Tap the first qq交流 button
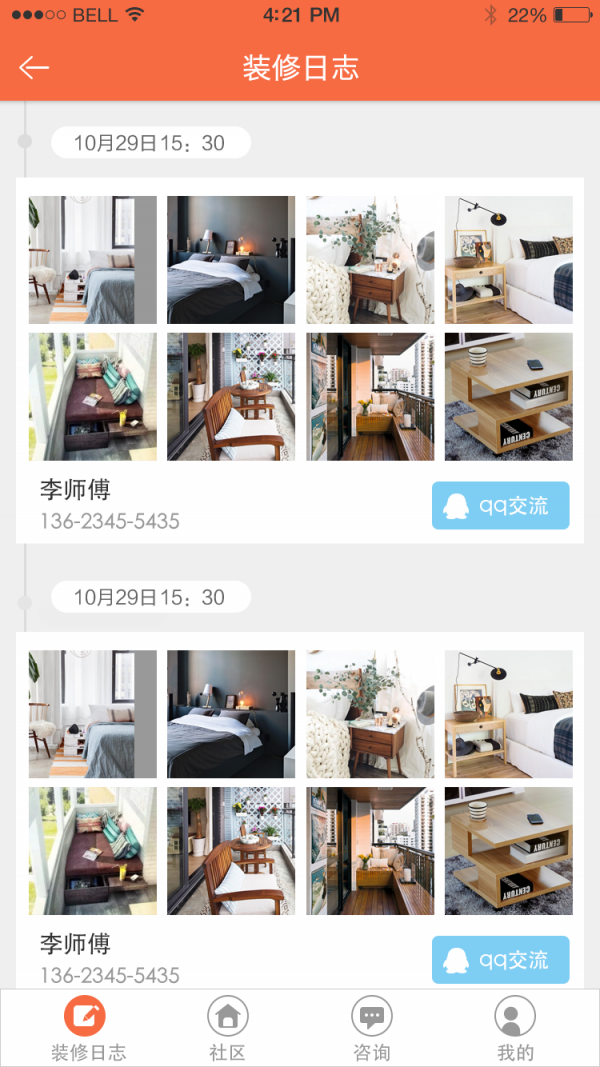Image resolution: width=600 pixels, height=1067 pixels. click(x=500, y=506)
